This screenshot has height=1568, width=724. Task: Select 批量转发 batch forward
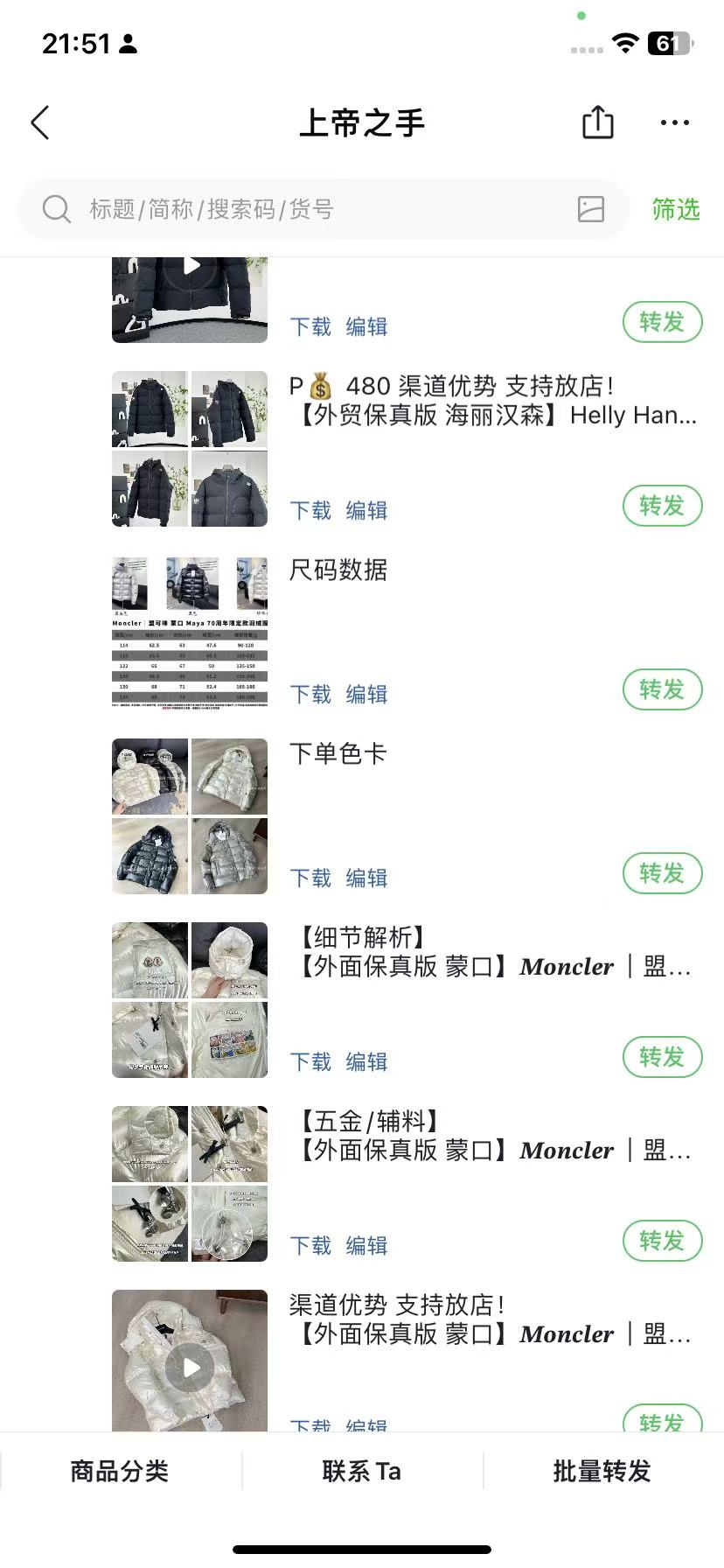602,1471
